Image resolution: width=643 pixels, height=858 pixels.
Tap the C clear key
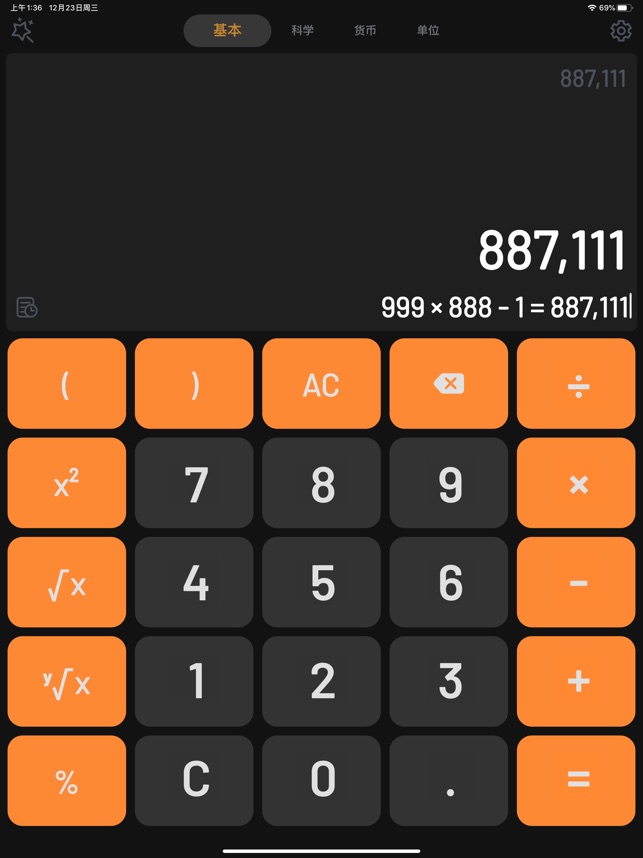pyautogui.click(x=194, y=781)
